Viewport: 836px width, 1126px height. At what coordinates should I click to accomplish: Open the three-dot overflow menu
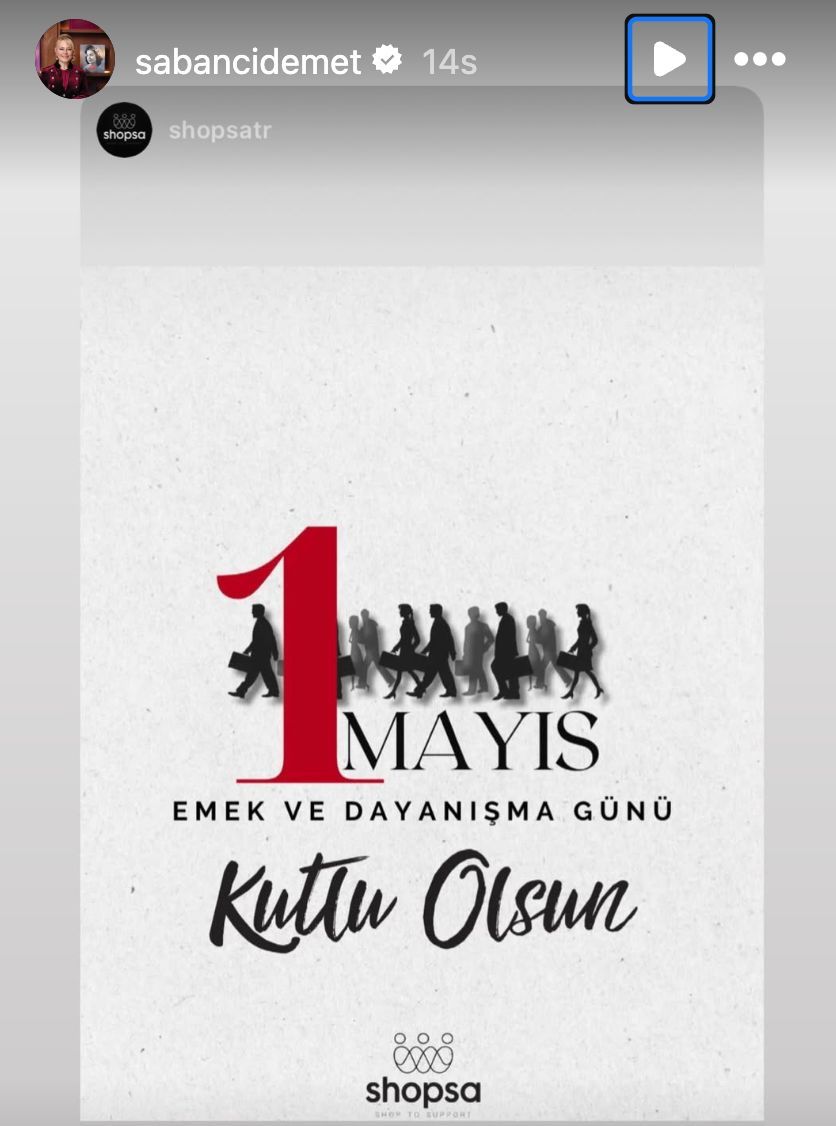pos(760,59)
